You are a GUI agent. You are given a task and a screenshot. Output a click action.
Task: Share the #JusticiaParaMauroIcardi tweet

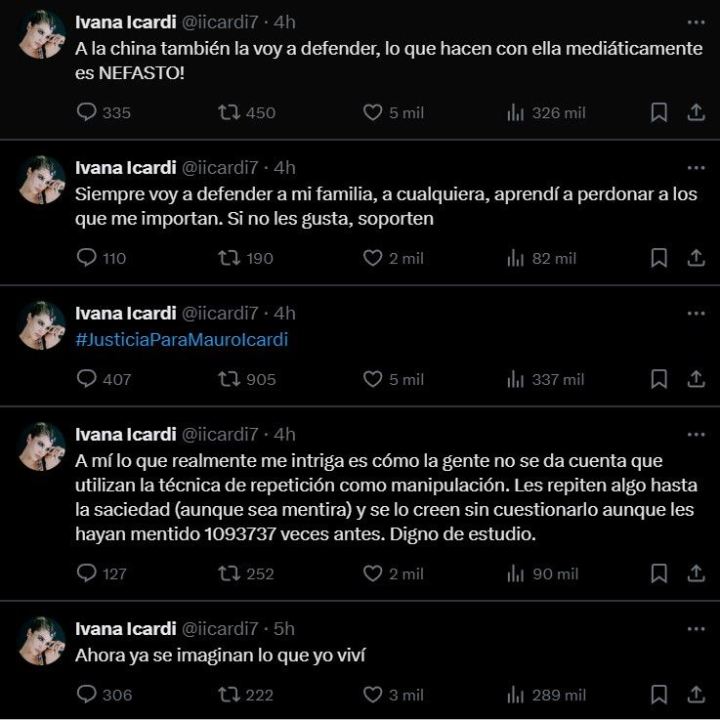(x=696, y=379)
